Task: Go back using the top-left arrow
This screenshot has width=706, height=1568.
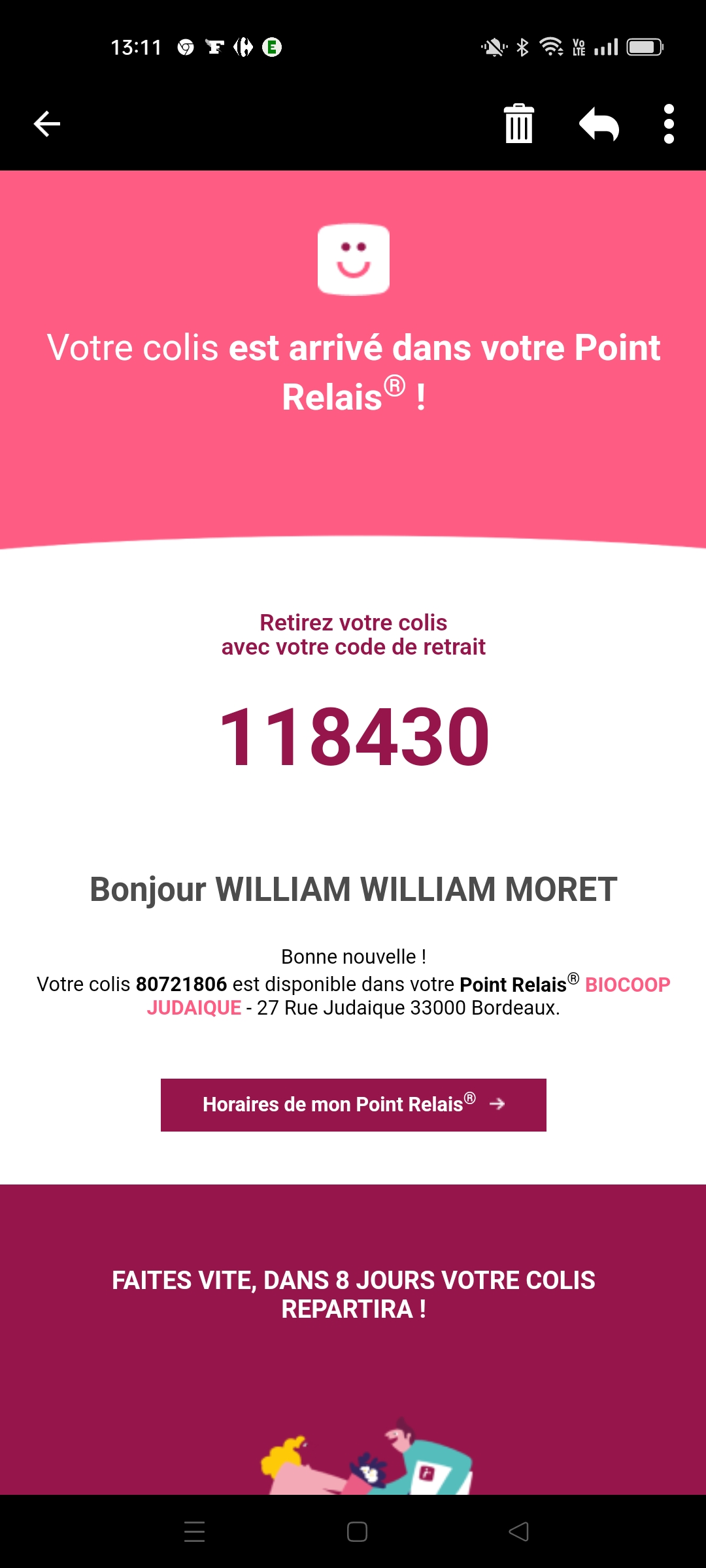Action: pyautogui.click(x=47, y=124)
